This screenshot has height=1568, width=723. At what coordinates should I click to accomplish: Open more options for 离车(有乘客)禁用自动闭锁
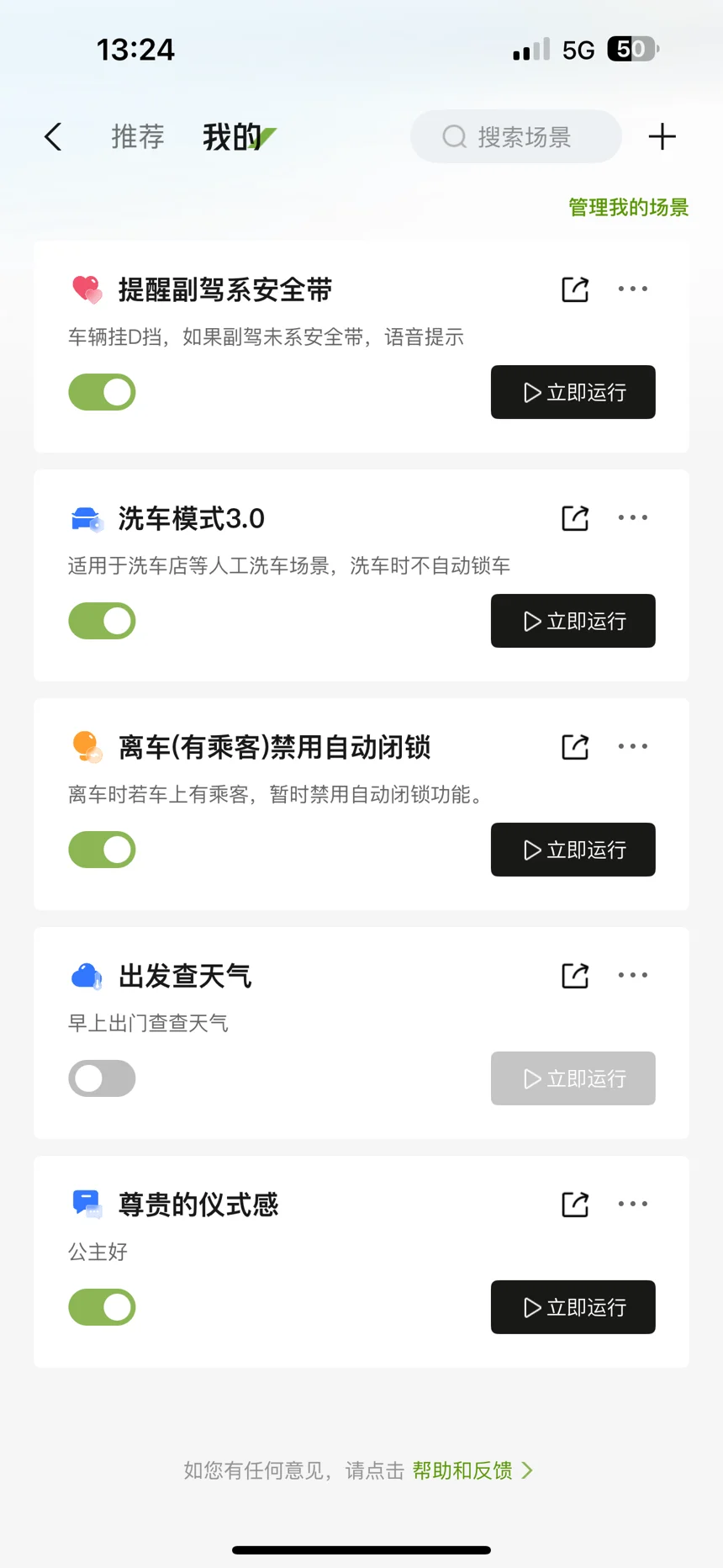click(x=633, y=746)
